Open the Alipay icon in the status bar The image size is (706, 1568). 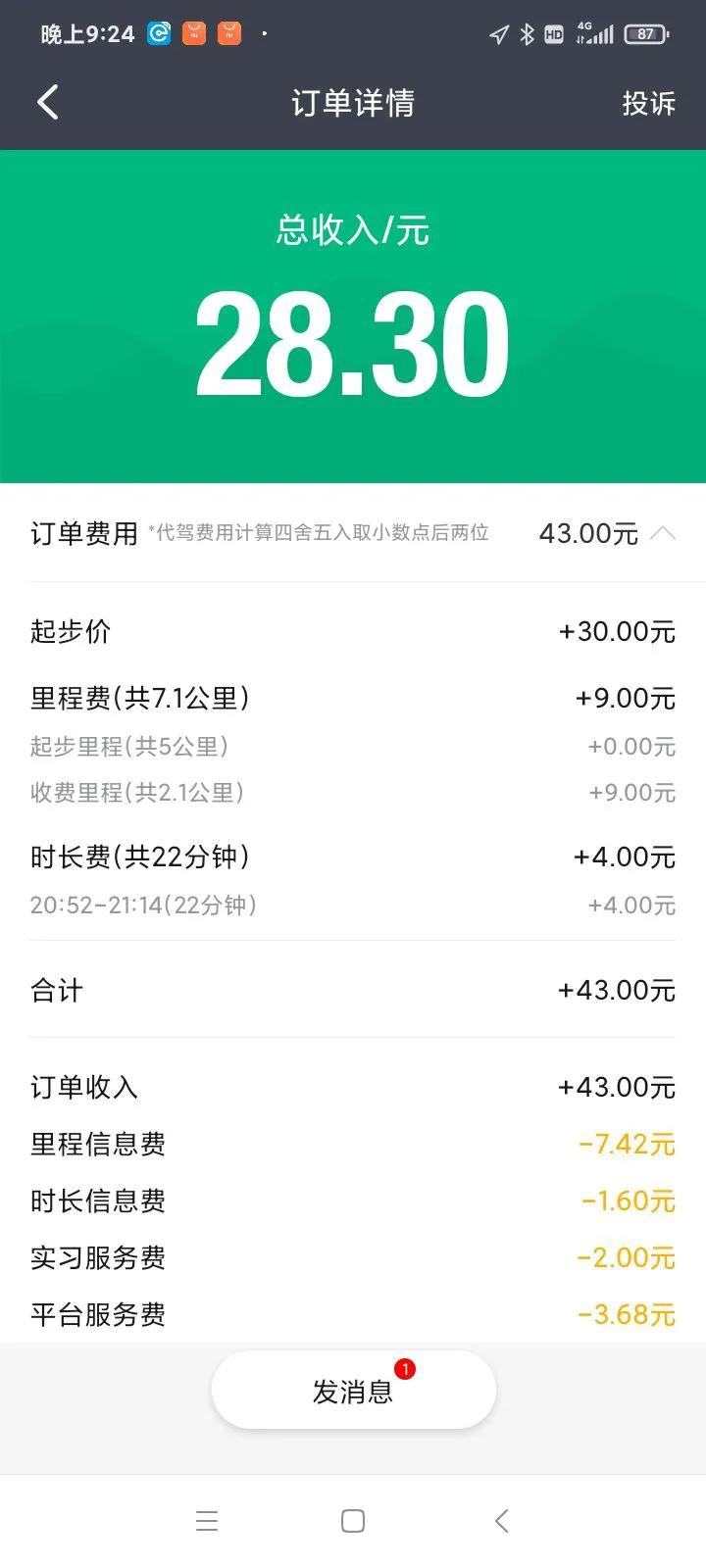coord(159,31)
